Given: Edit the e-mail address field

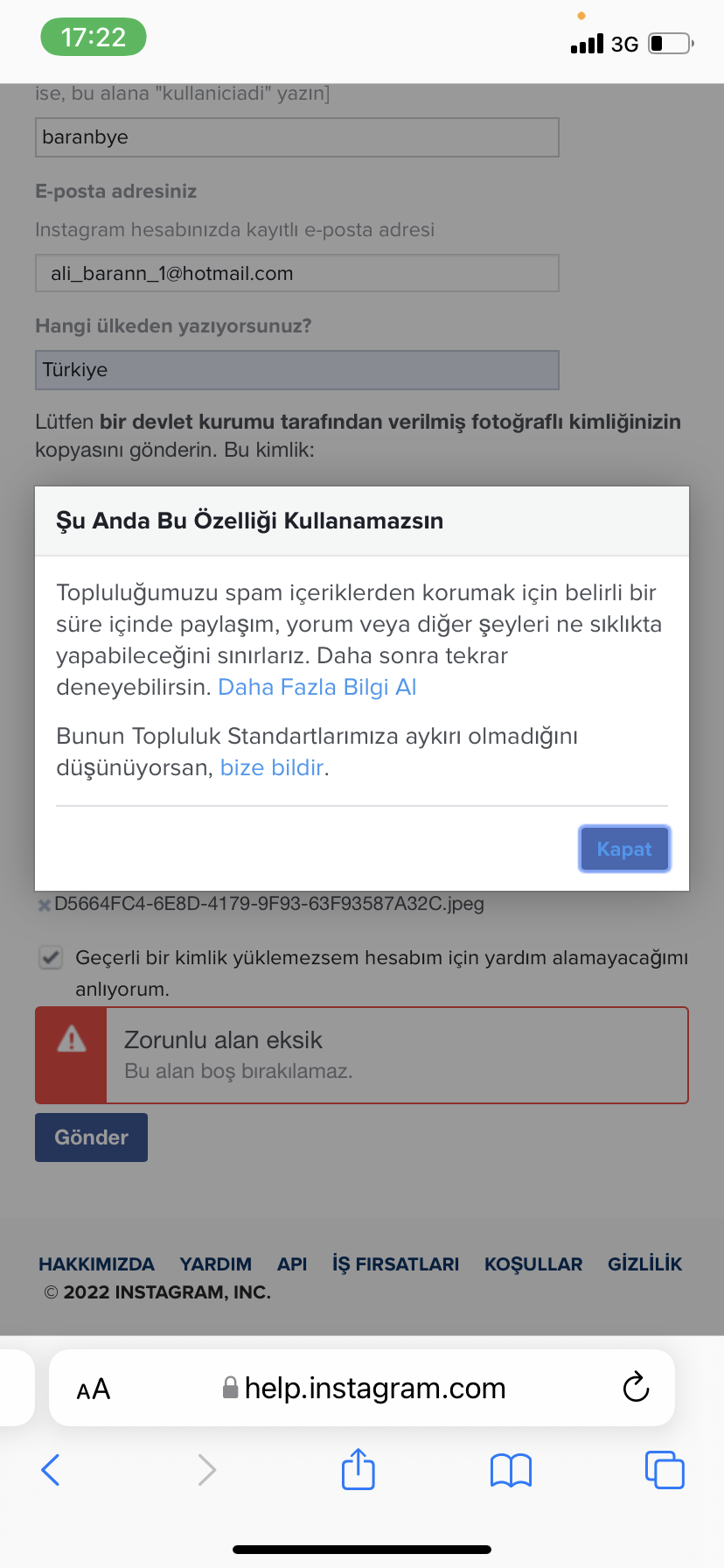Looking at the screenshot, I should [x=297, y=273].
